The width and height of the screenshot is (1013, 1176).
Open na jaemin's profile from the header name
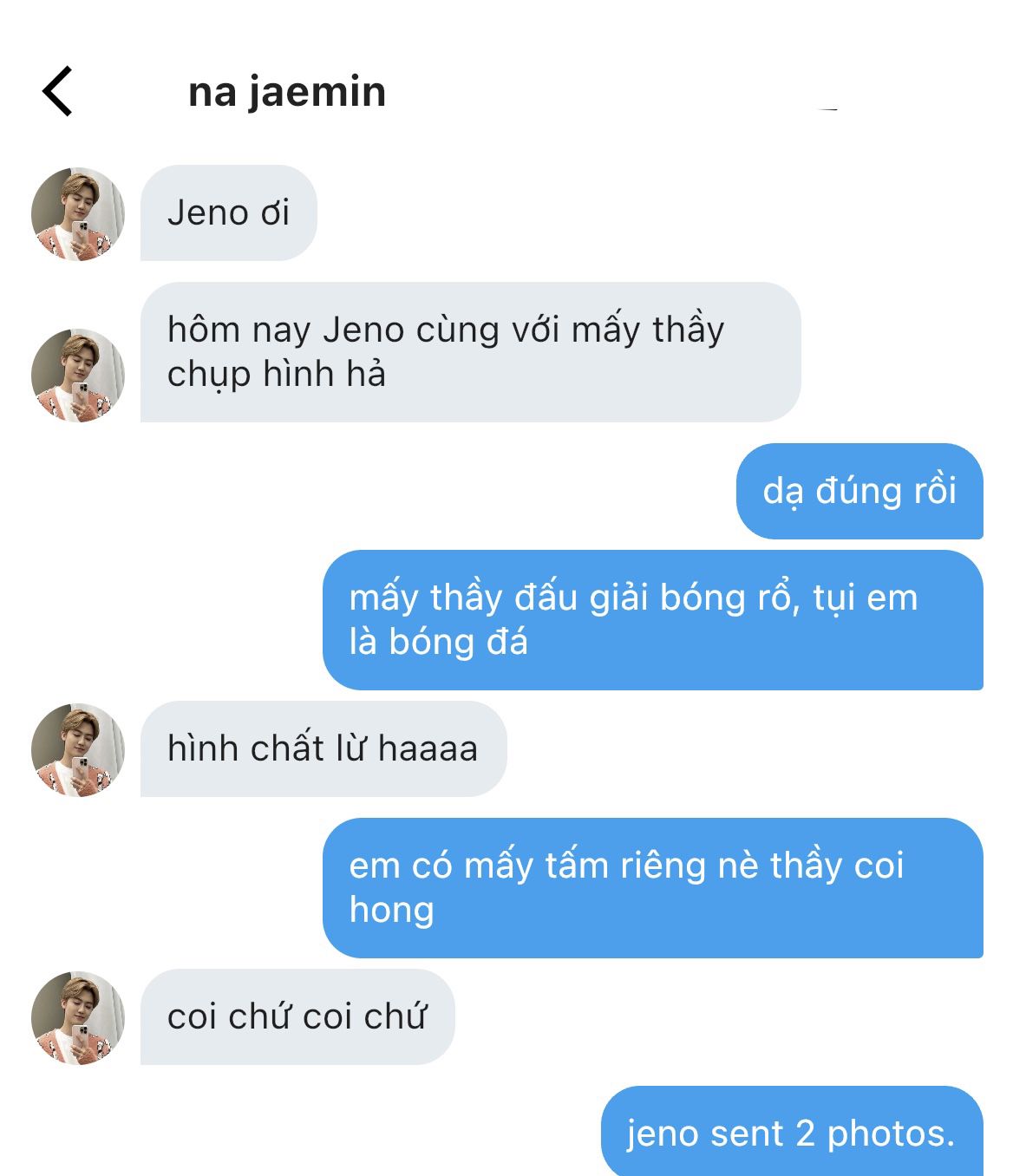pyautogui.click(x=287, y=92)
